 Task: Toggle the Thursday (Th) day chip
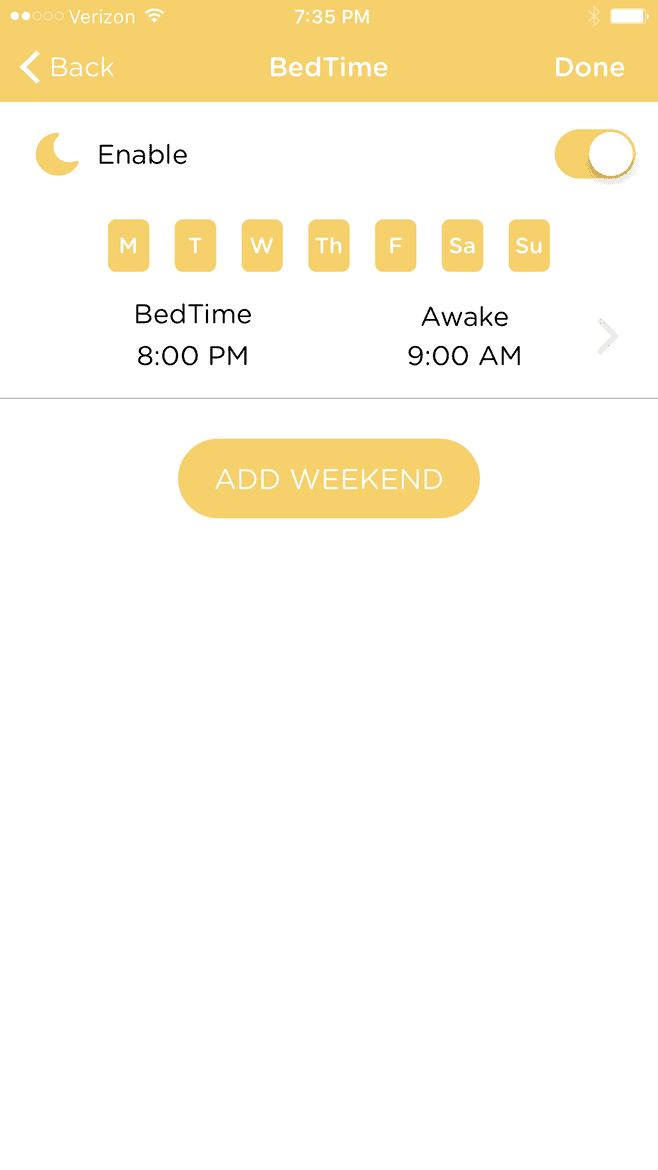coord(329,245)
